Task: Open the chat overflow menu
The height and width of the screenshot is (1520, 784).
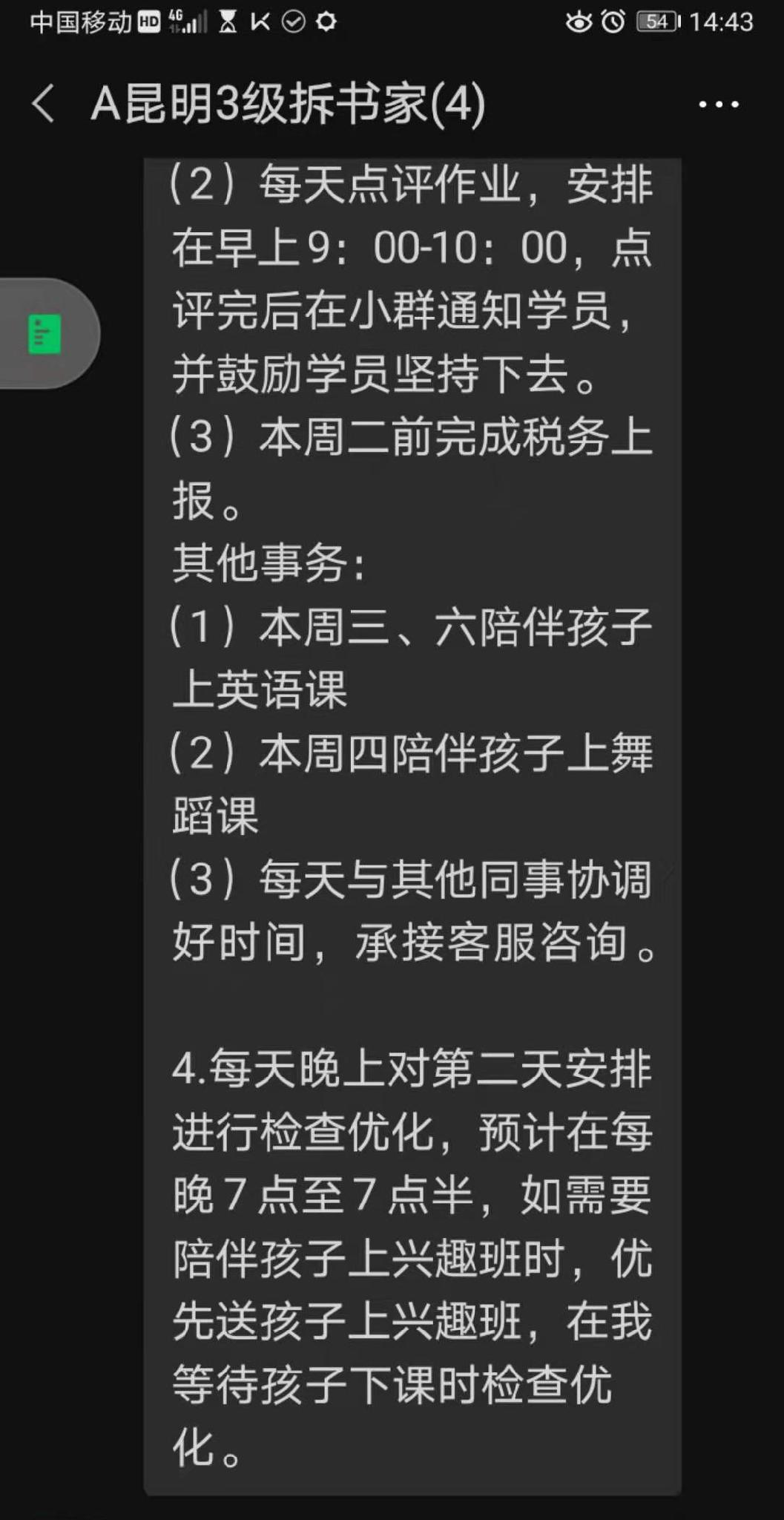Action: (x=718, y=105)
